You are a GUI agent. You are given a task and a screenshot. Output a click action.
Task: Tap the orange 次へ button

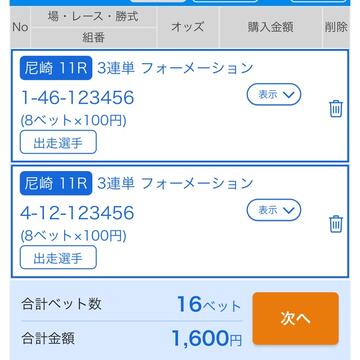tap(295, 319)
